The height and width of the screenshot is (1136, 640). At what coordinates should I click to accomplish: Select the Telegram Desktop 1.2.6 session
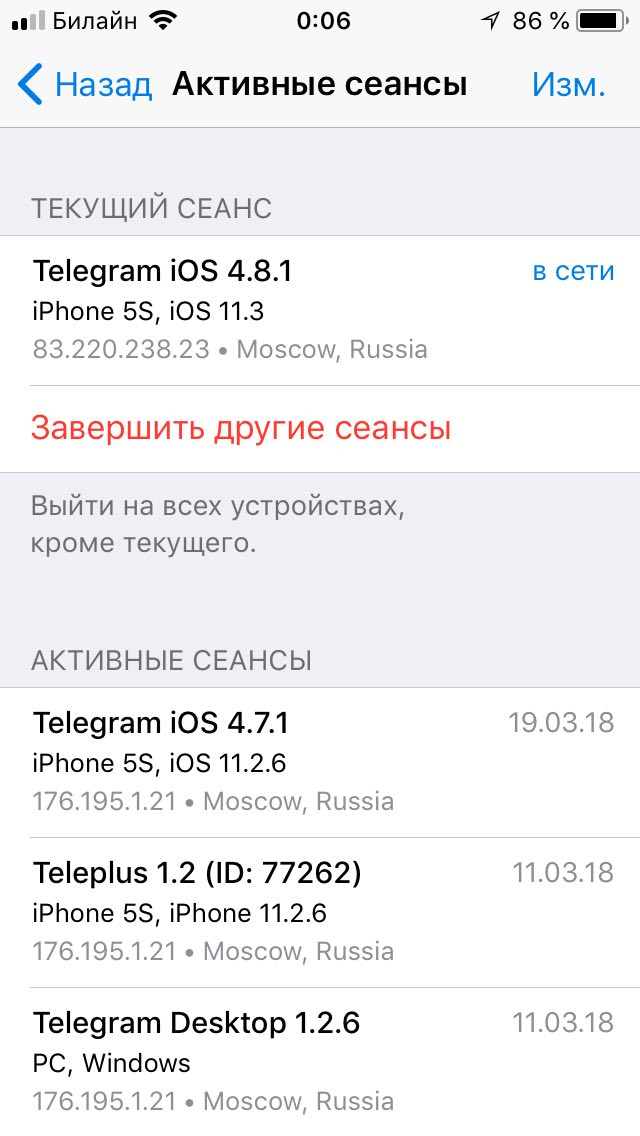coord(320,1062)
